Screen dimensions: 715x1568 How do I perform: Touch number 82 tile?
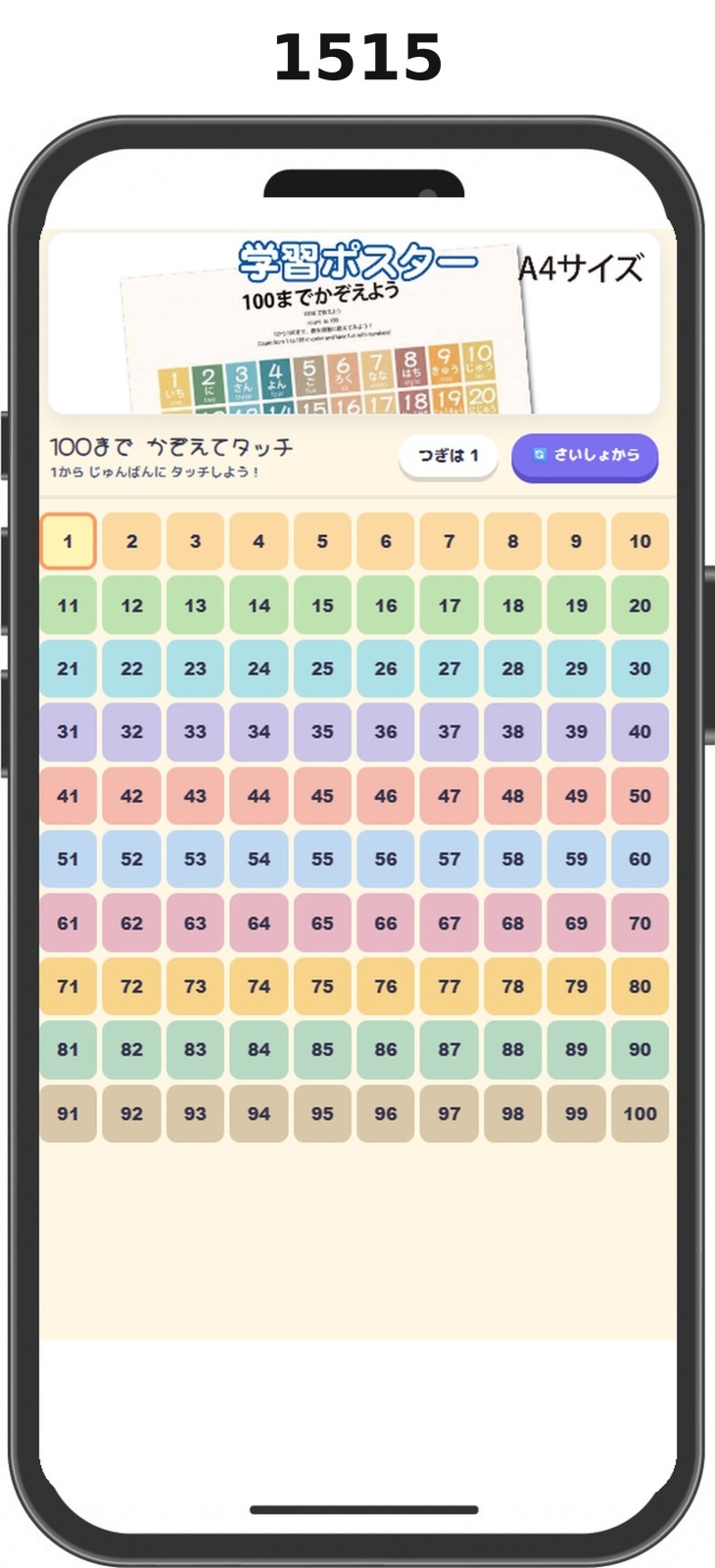[131, 1050]
